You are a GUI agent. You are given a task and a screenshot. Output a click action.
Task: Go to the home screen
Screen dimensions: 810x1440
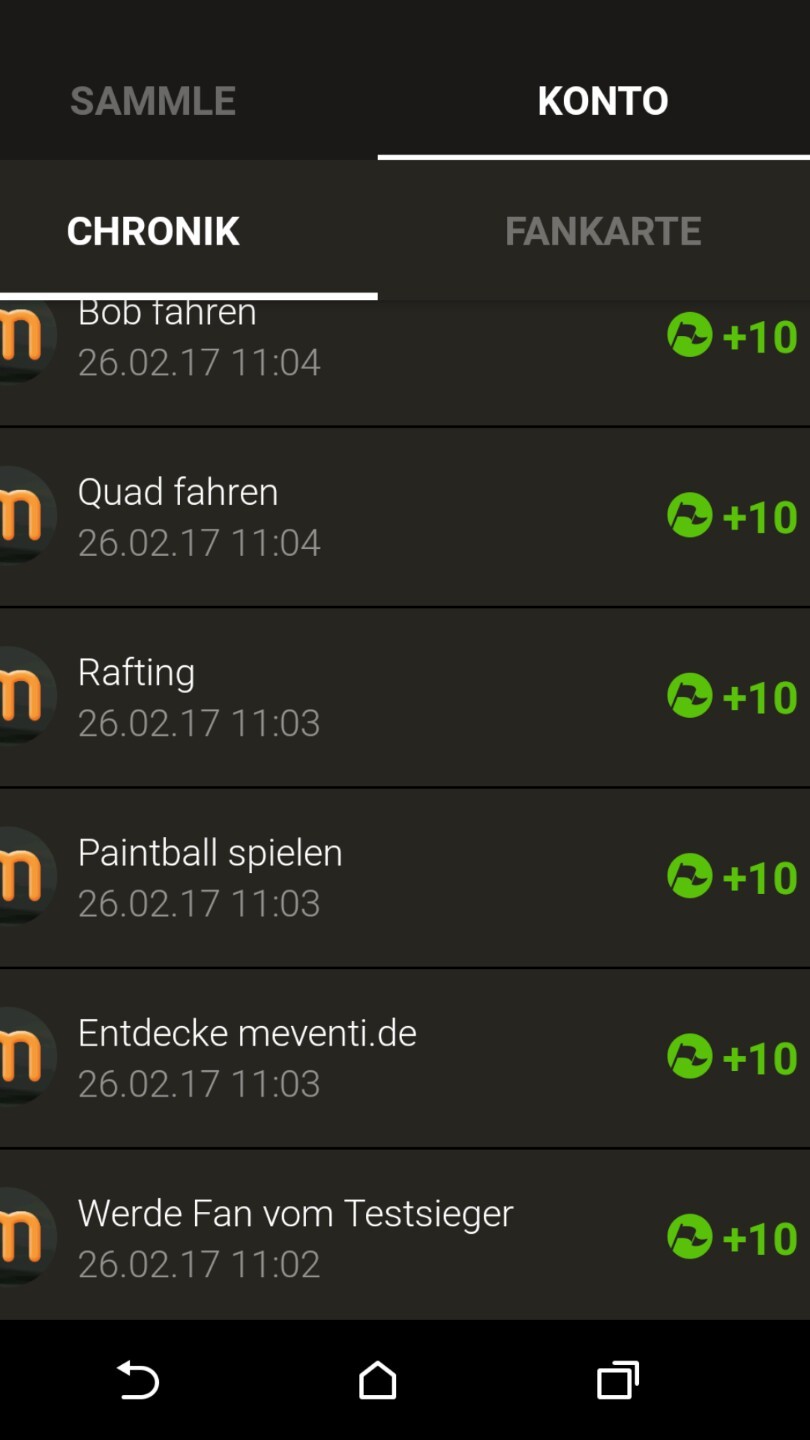[x=378, y=1381]
